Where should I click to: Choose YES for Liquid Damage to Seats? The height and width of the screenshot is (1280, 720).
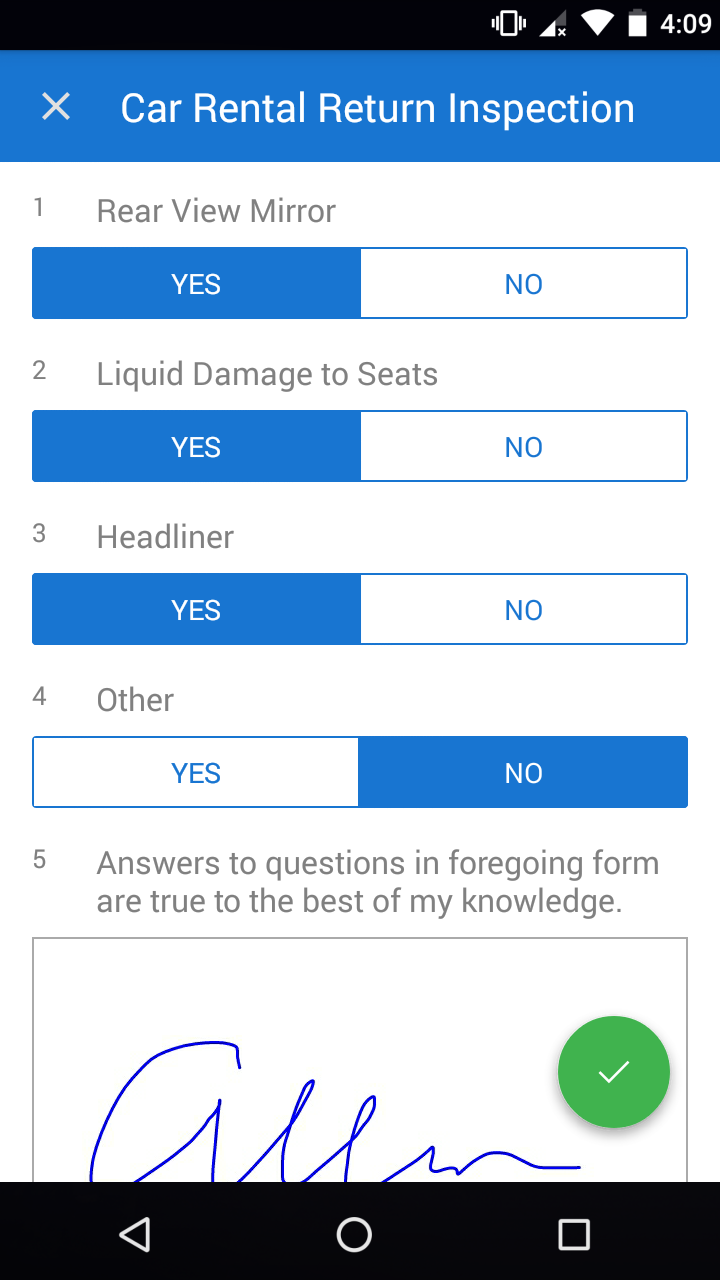(196, 447)
